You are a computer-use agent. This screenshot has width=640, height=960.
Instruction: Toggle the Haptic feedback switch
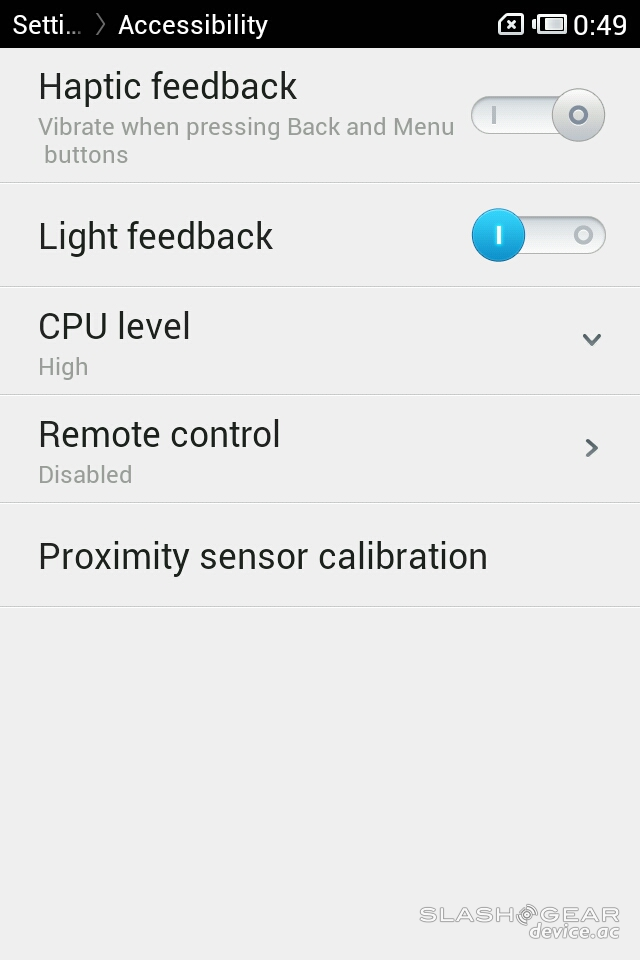click(538, 116)
